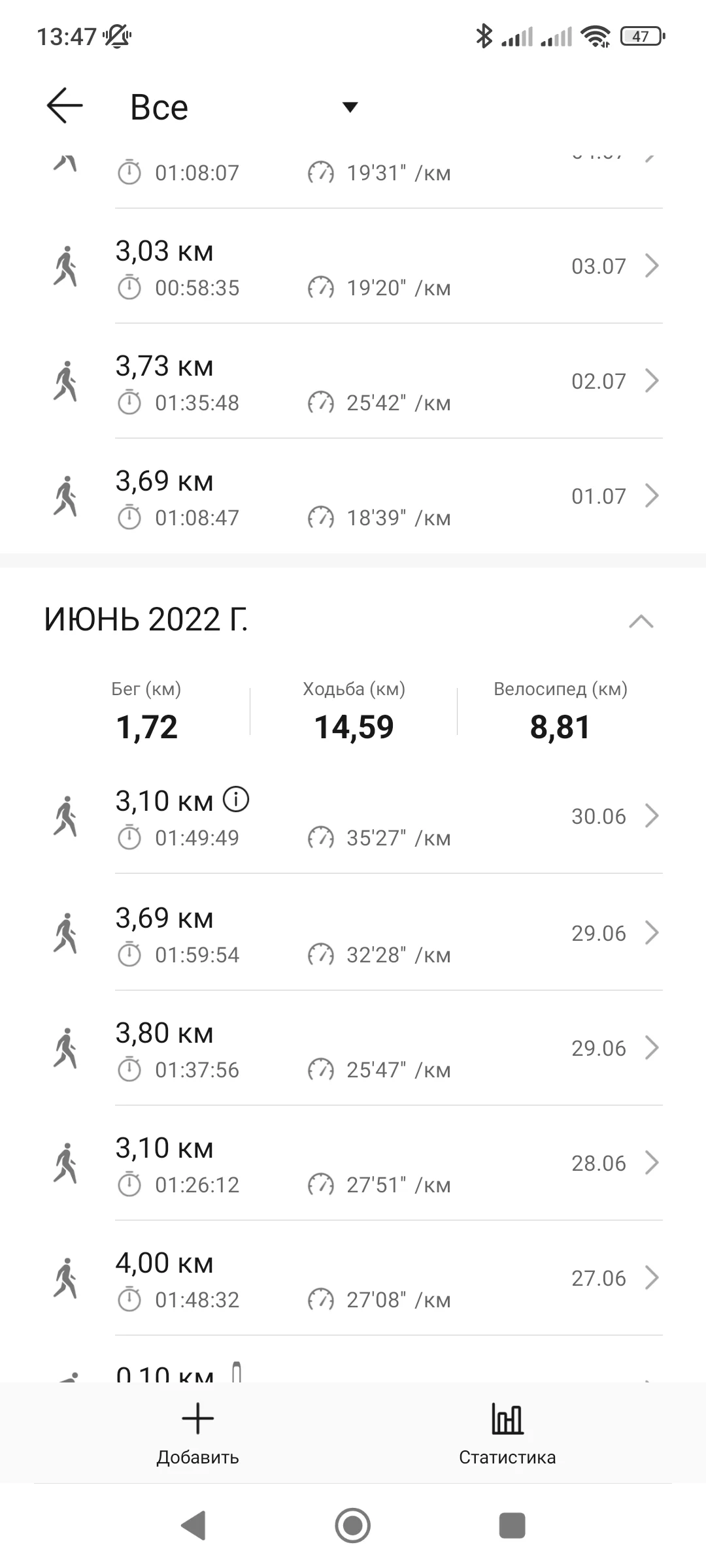
Task: Show info icon next to 3,10 км on 30.06
Action: (236, 799)
